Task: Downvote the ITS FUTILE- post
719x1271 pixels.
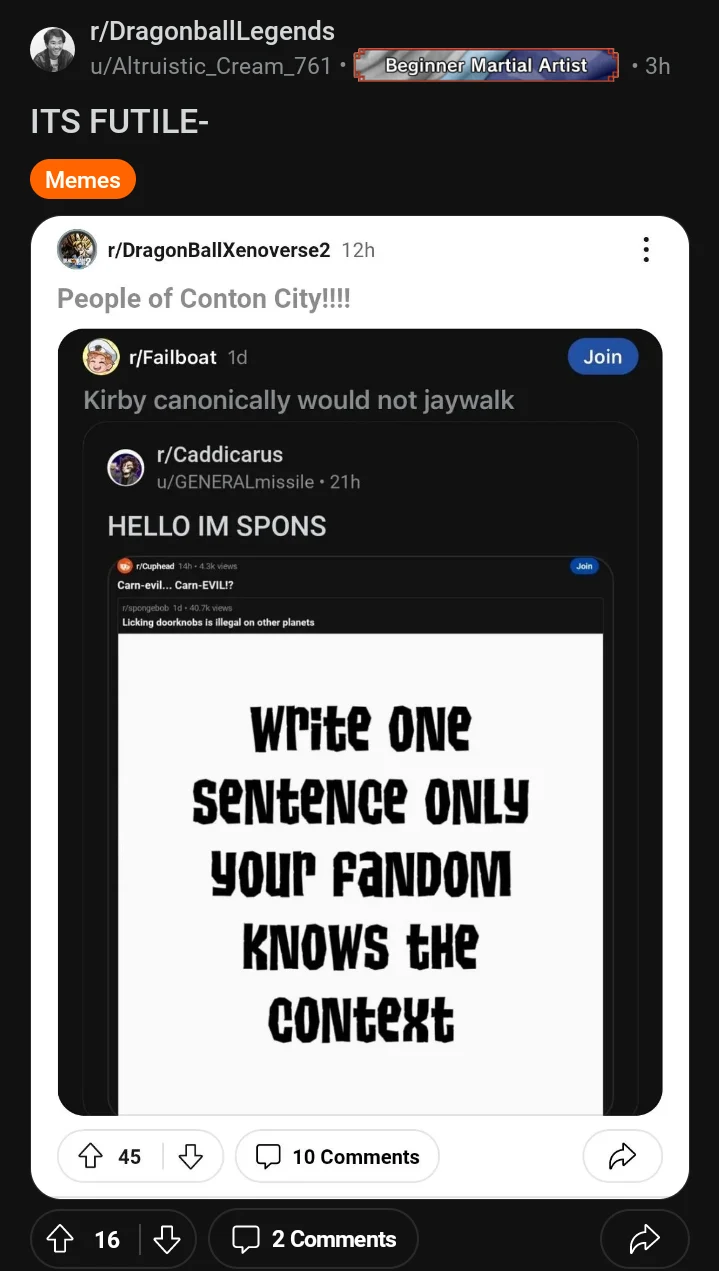Action: (166, 1240)
